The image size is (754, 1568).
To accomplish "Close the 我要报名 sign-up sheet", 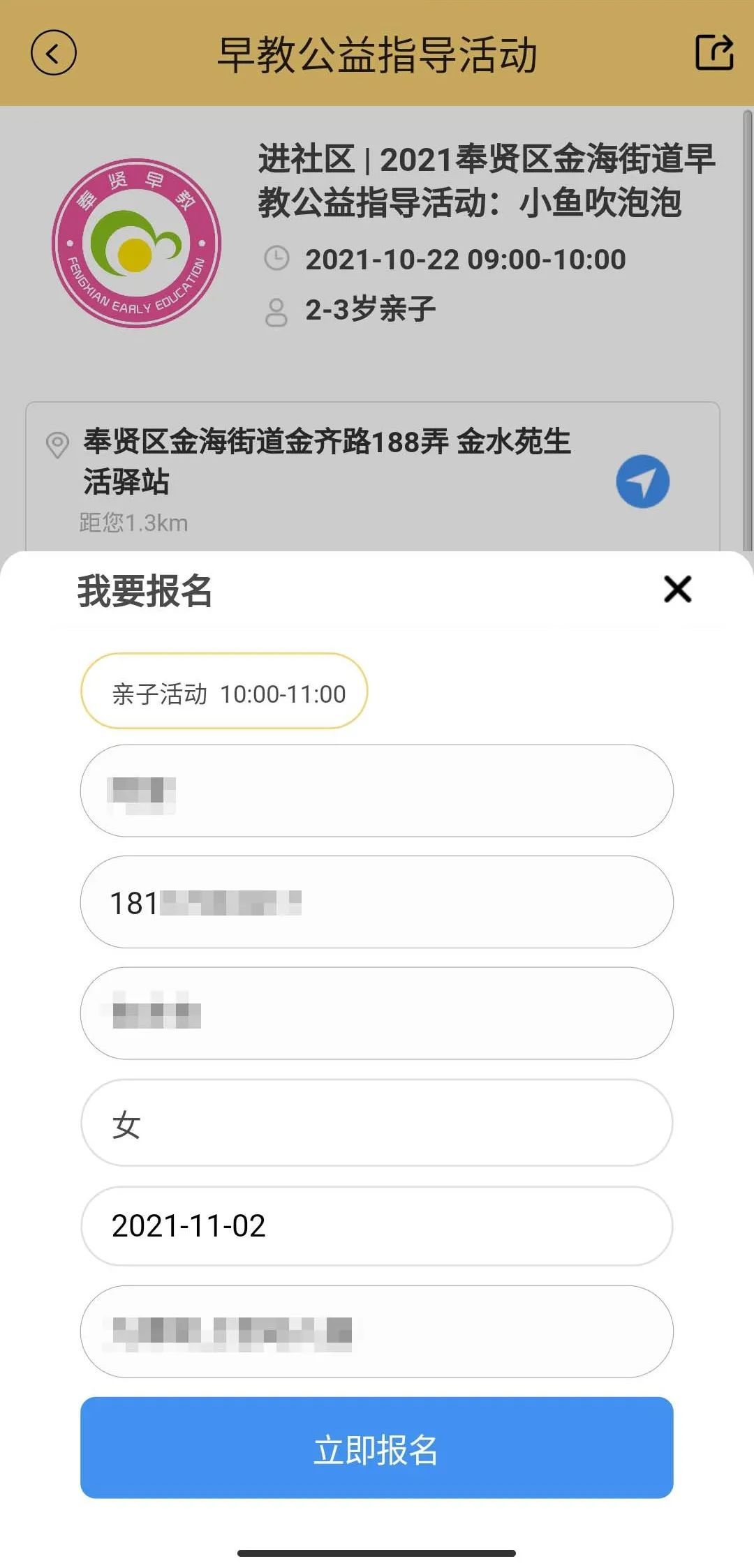I will point(677,589).
